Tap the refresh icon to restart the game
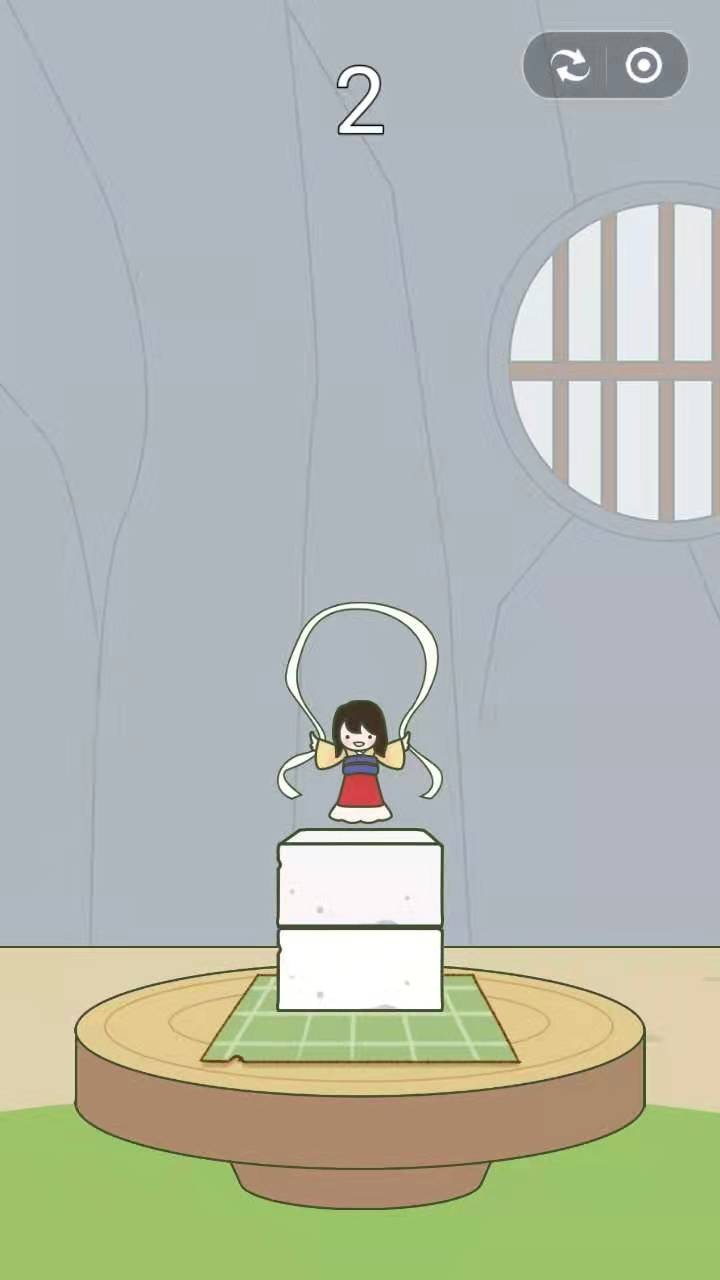The image size is (720, 1280). pyautogui.click(x=569, y=66)
